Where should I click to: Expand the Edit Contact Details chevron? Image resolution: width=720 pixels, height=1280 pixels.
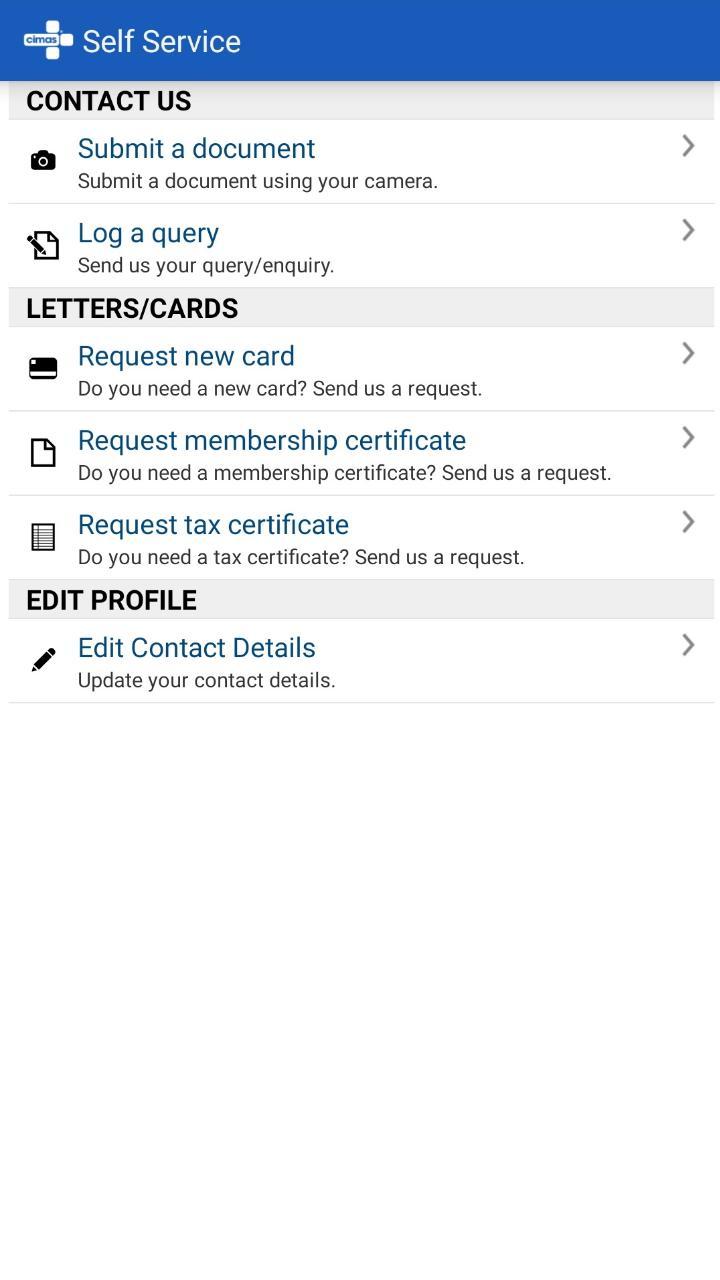[x=688, y=644]
